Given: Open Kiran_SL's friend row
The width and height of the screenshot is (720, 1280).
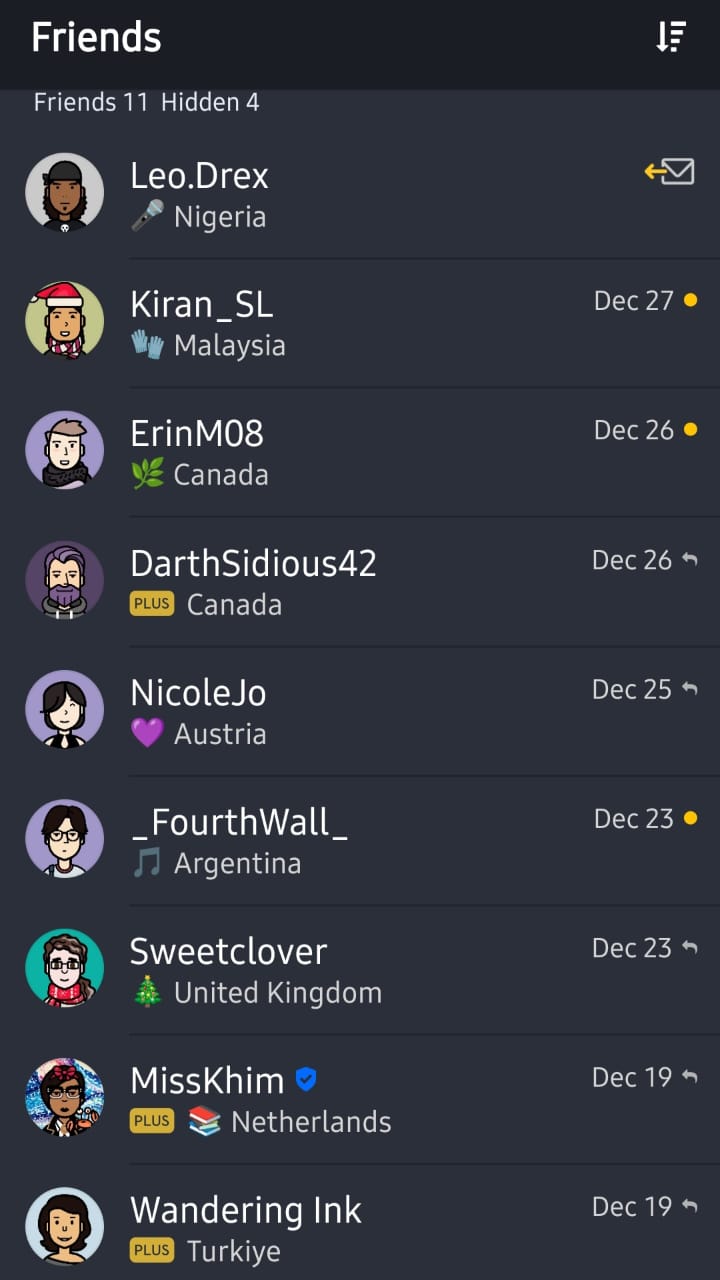Looking at the screenshot, I should tap(360, 323).
